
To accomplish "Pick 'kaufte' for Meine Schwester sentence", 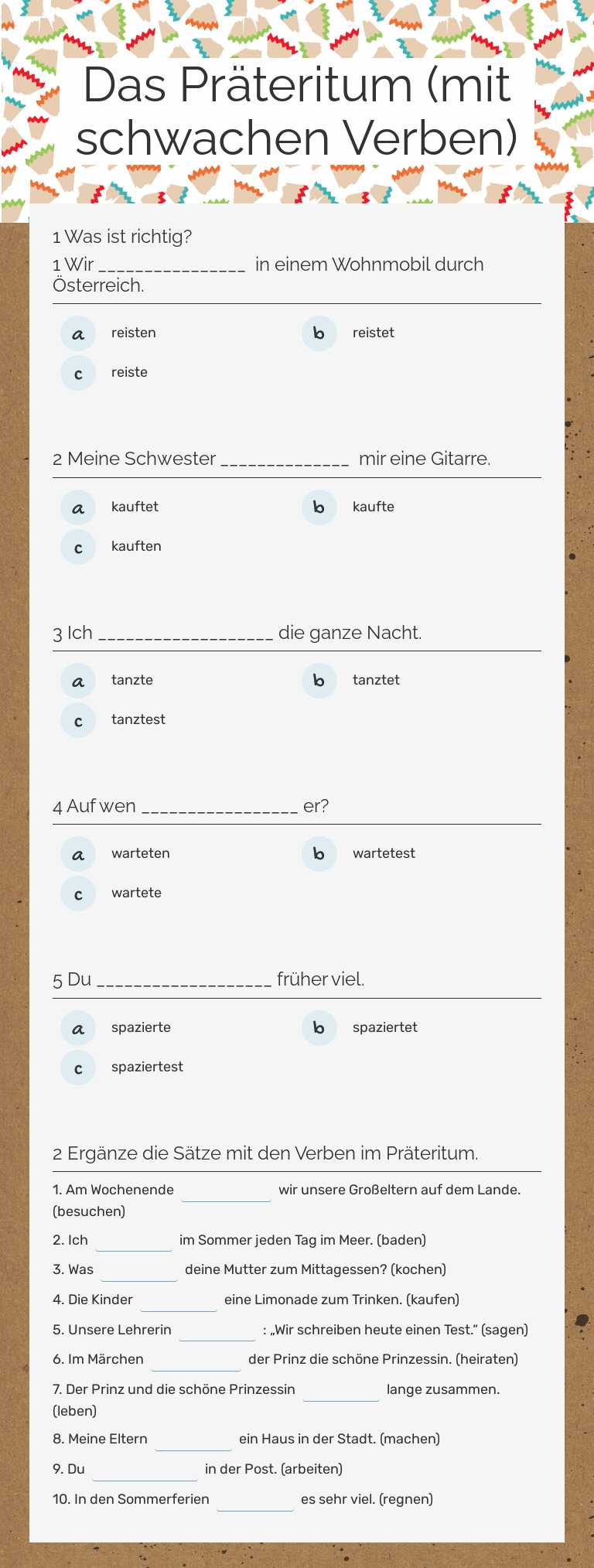I will (373, 507).
